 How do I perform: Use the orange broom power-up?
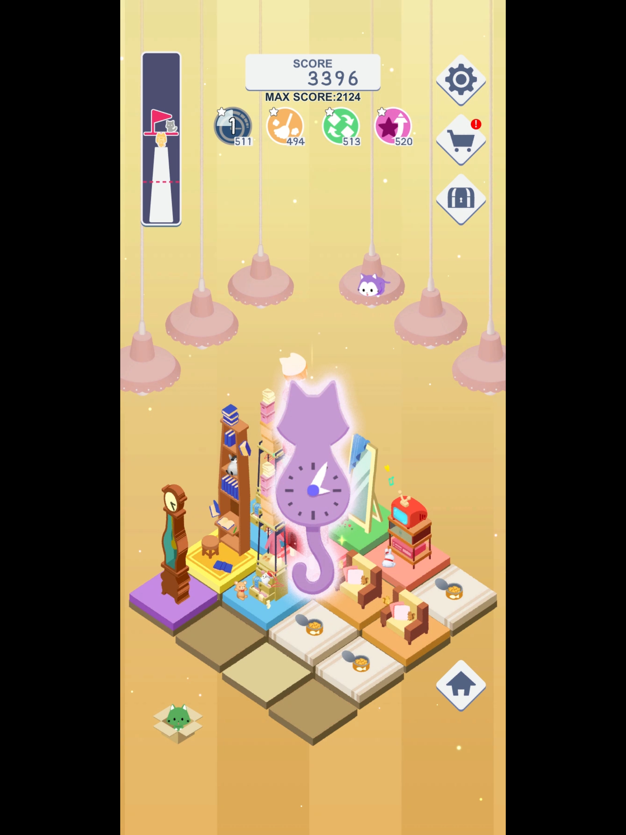click(286, 127)
